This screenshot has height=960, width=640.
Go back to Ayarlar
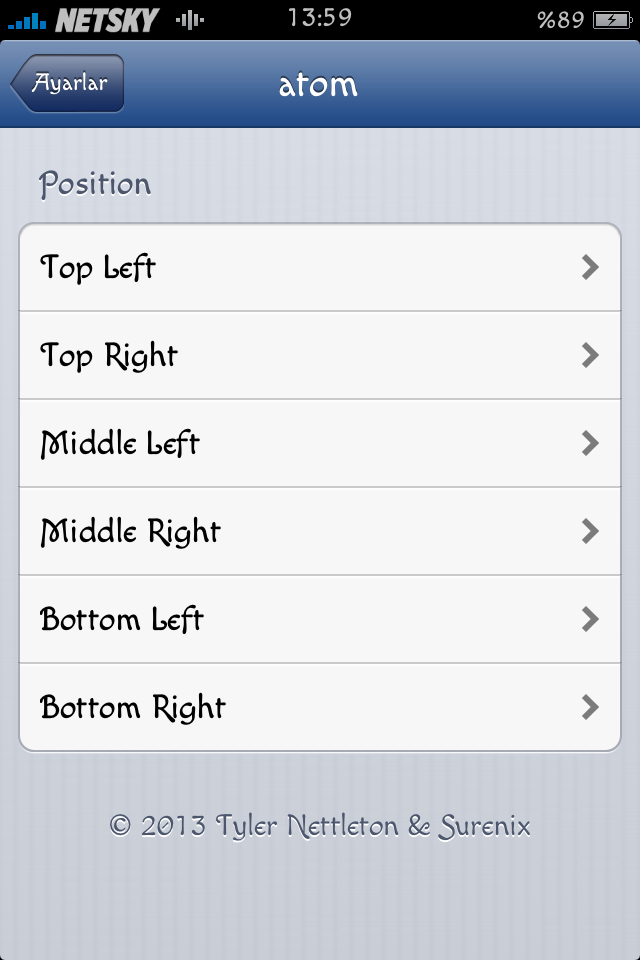68,84
